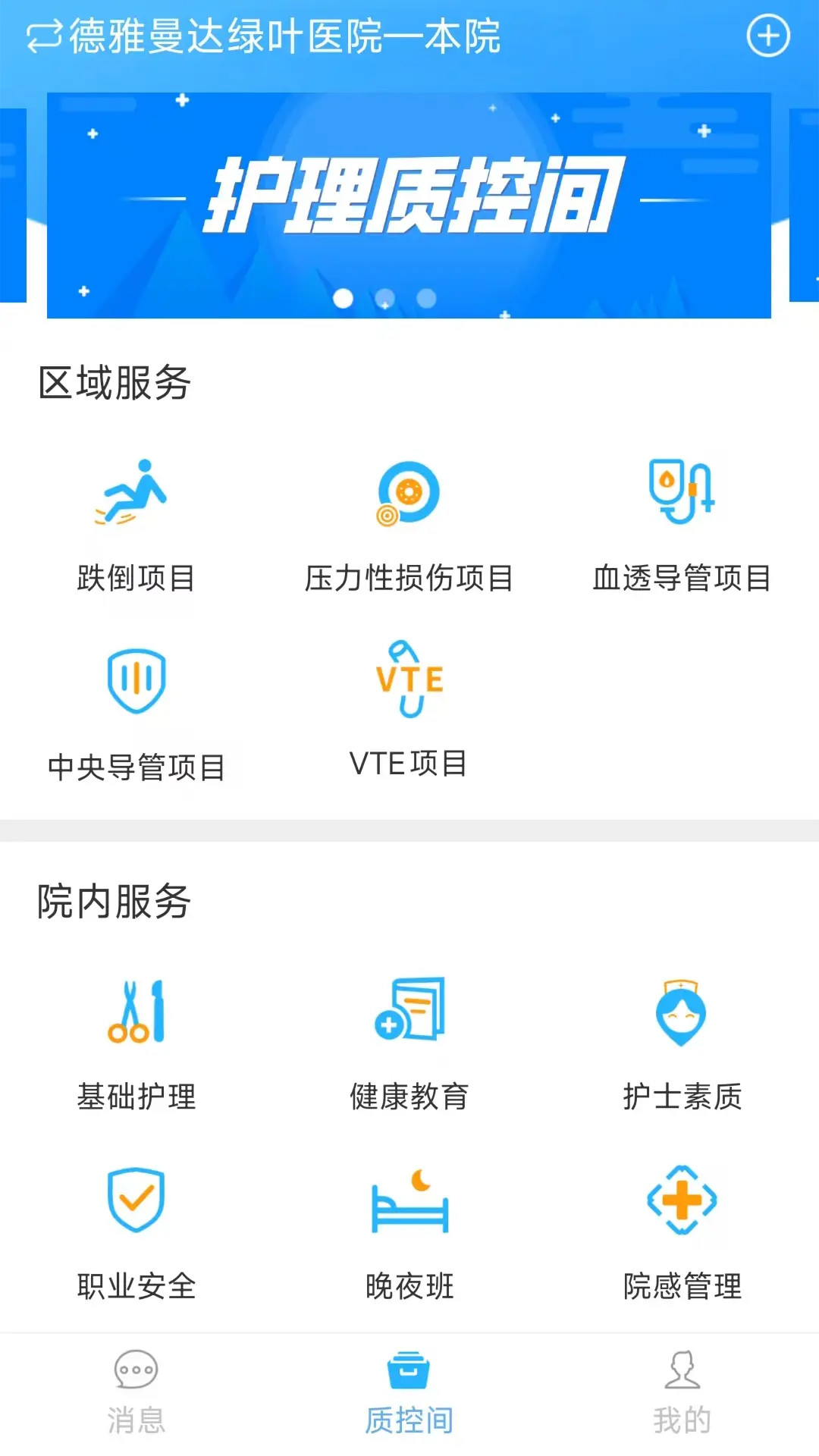The width and height of the screenshot is (819, 1456).
Task: Switch to the 我的 tab
Action: pos(682,1399)
